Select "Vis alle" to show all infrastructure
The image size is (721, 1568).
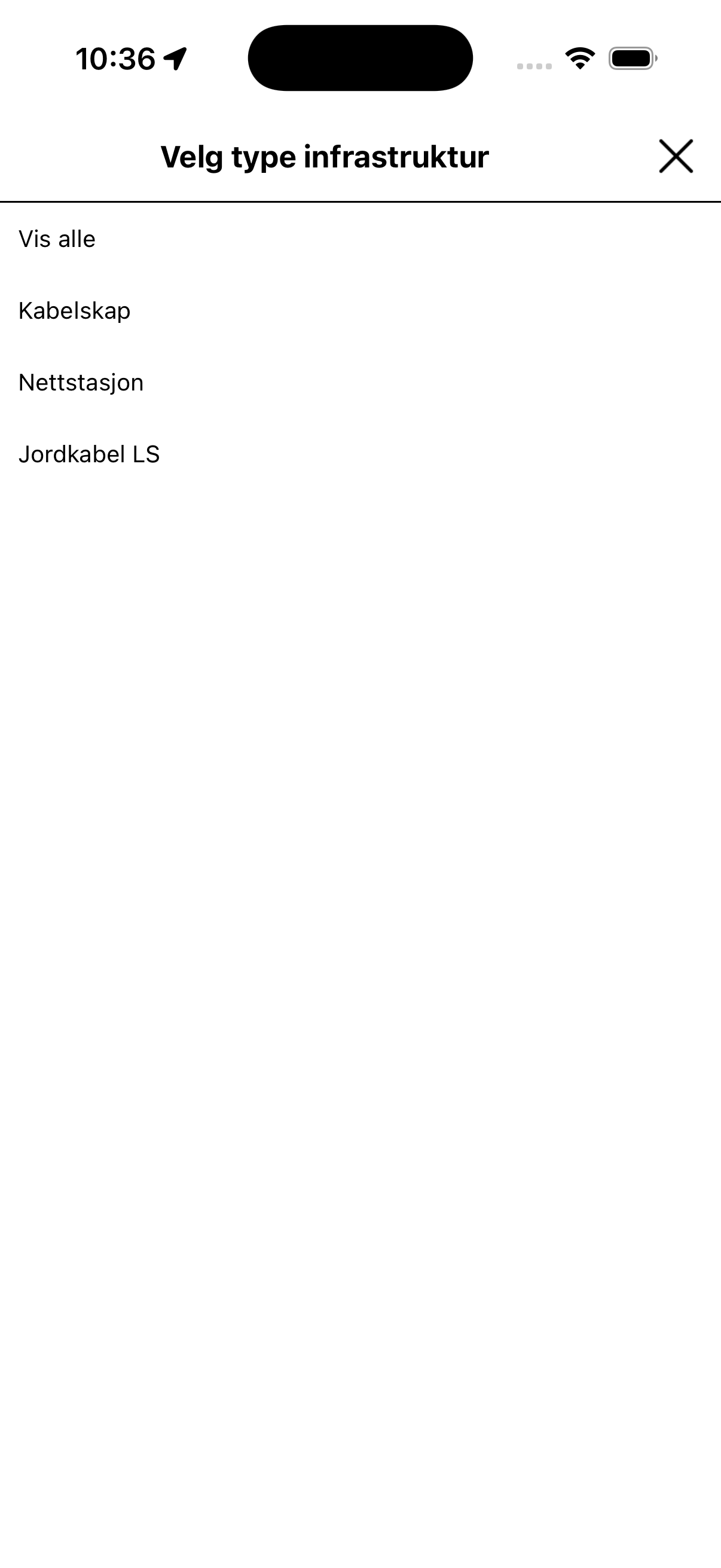pos(57,239)
